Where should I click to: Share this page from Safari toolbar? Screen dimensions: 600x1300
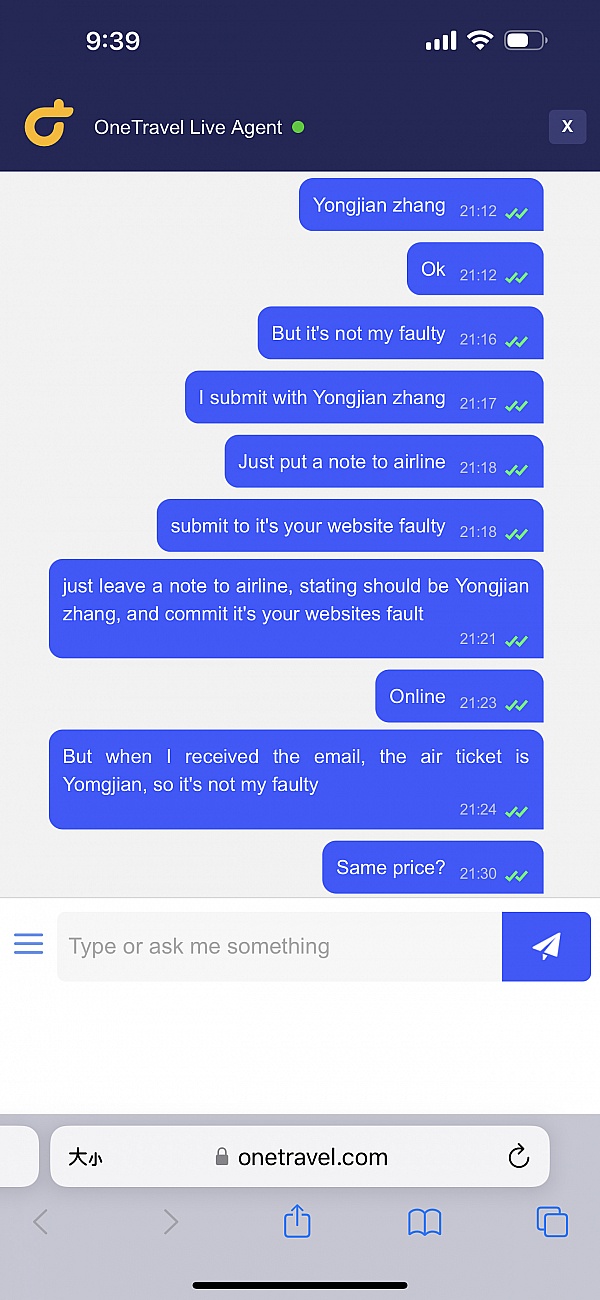point(297,1221)
